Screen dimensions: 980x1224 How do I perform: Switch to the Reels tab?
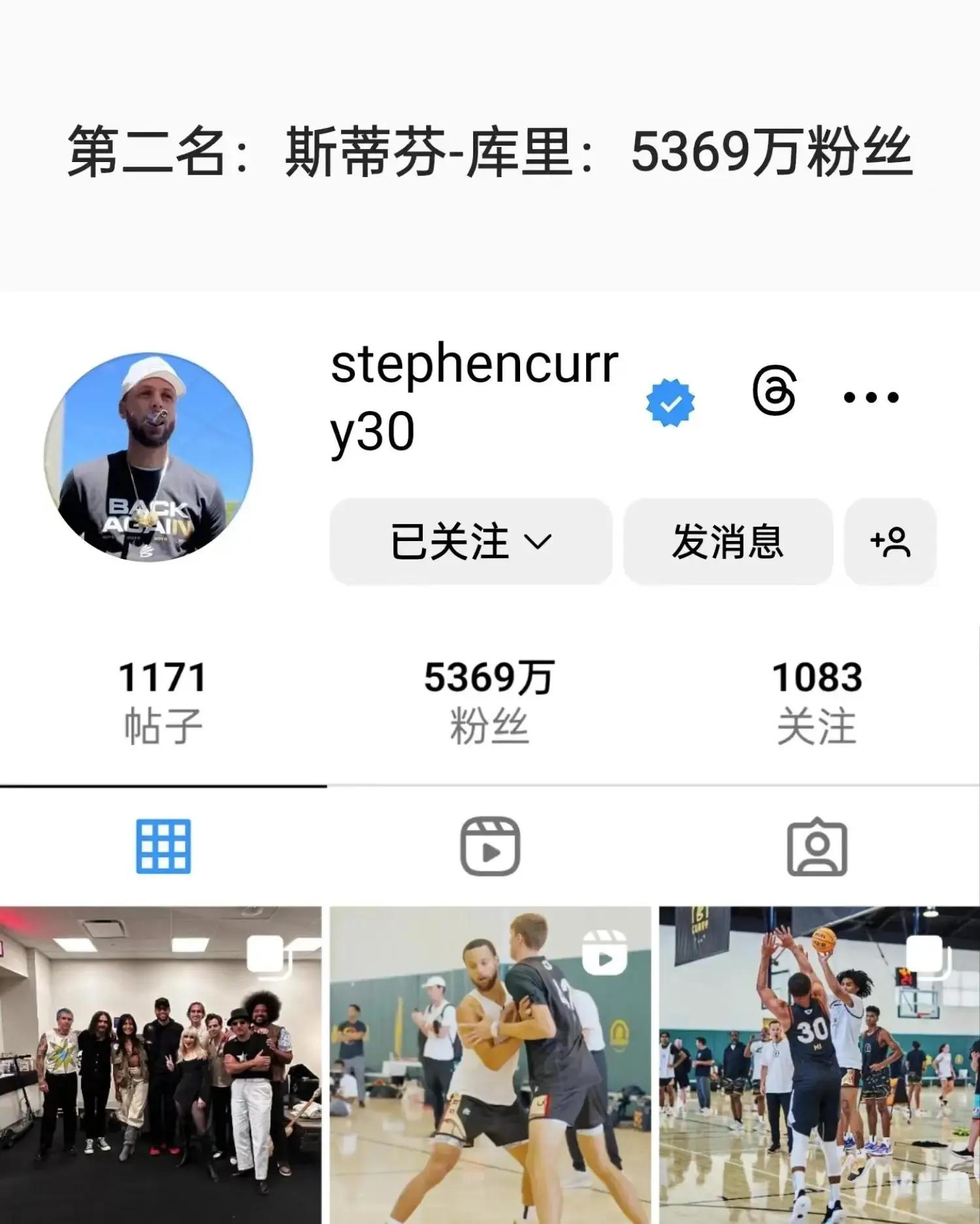pos(490,846)
